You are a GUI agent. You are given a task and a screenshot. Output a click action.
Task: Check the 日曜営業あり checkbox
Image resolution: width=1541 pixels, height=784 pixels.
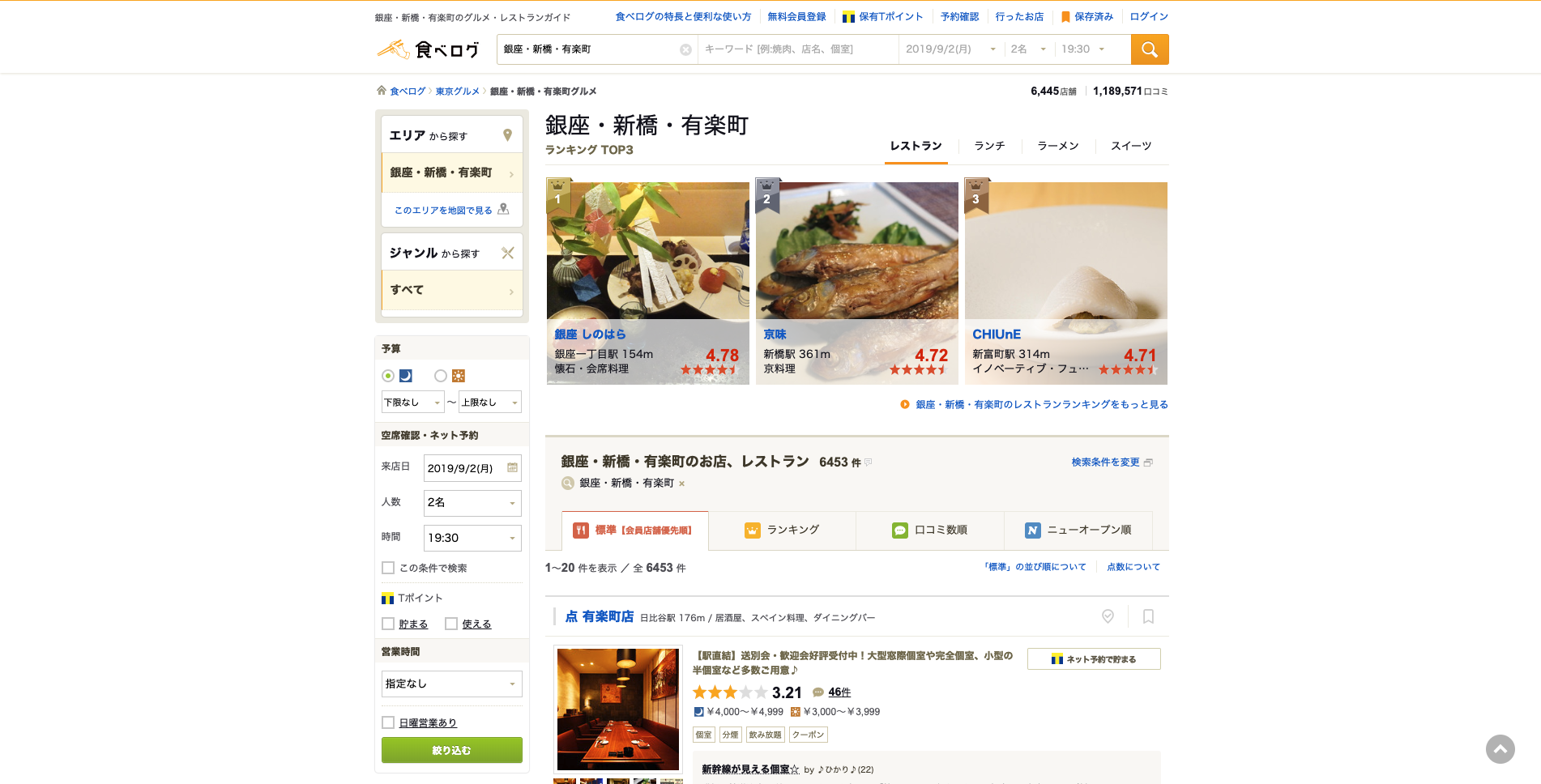coord(388,722)
